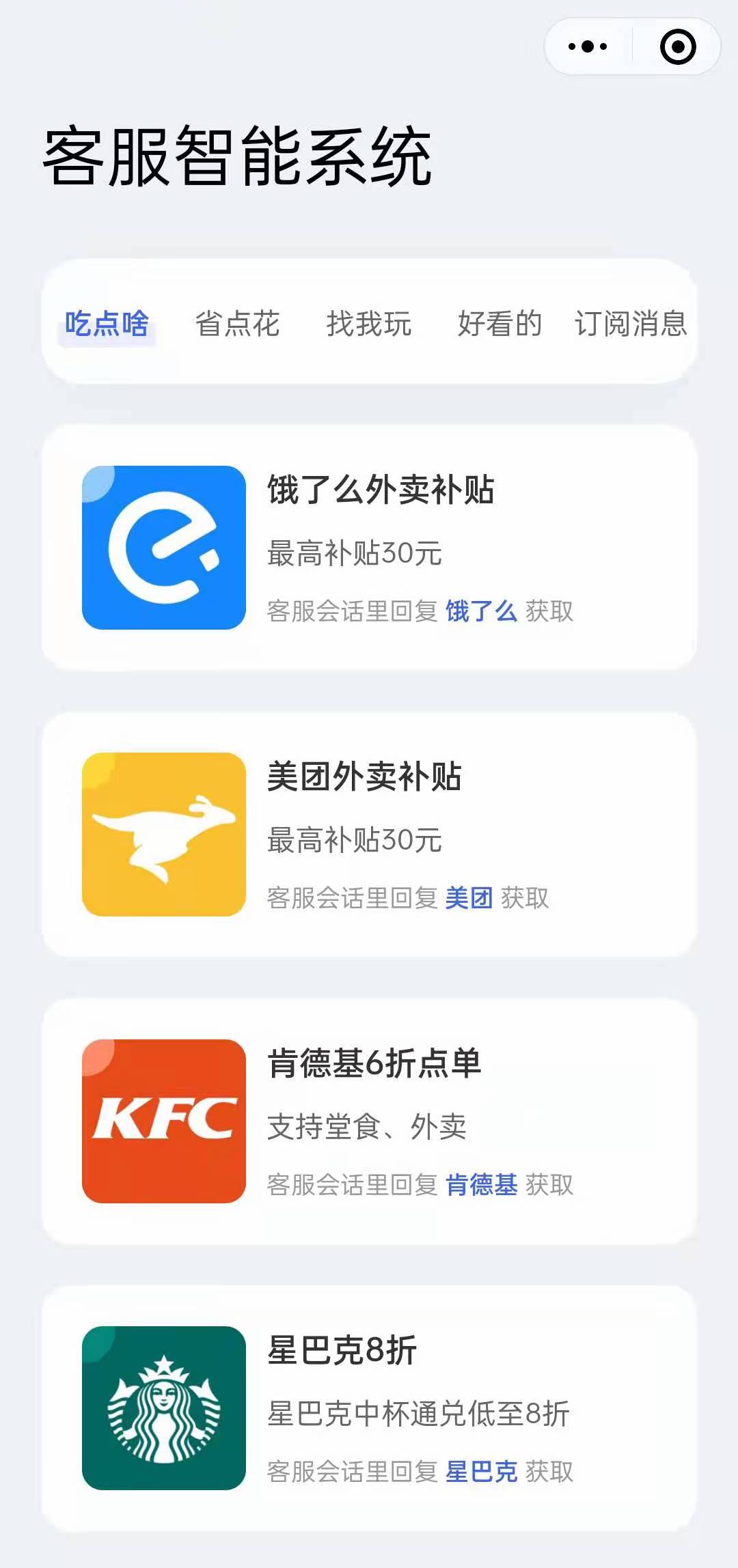Close the mini program with the circle button
Image resolution: width=738 pixels, height=1568 pixels.
tap(678, 46)
